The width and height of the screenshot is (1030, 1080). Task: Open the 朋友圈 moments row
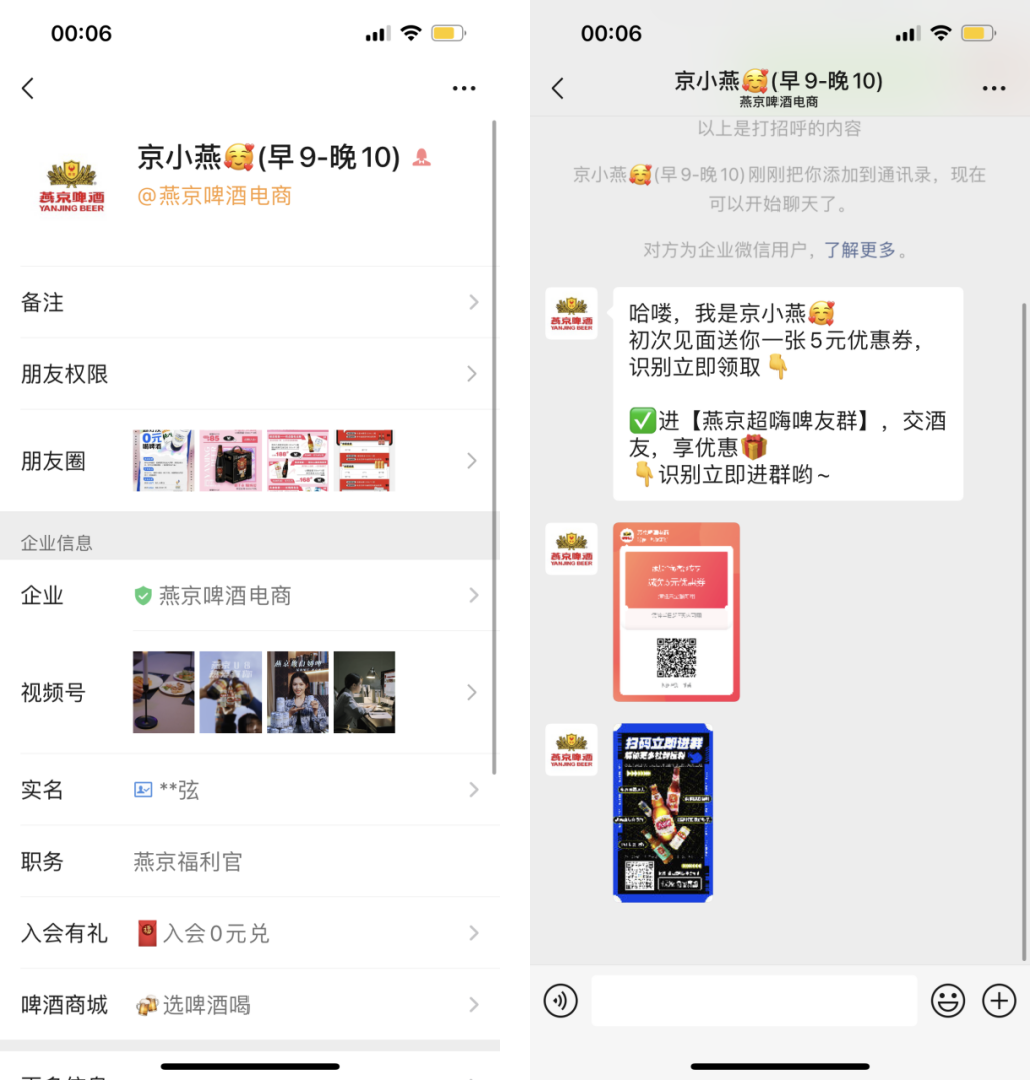(248, 461)
